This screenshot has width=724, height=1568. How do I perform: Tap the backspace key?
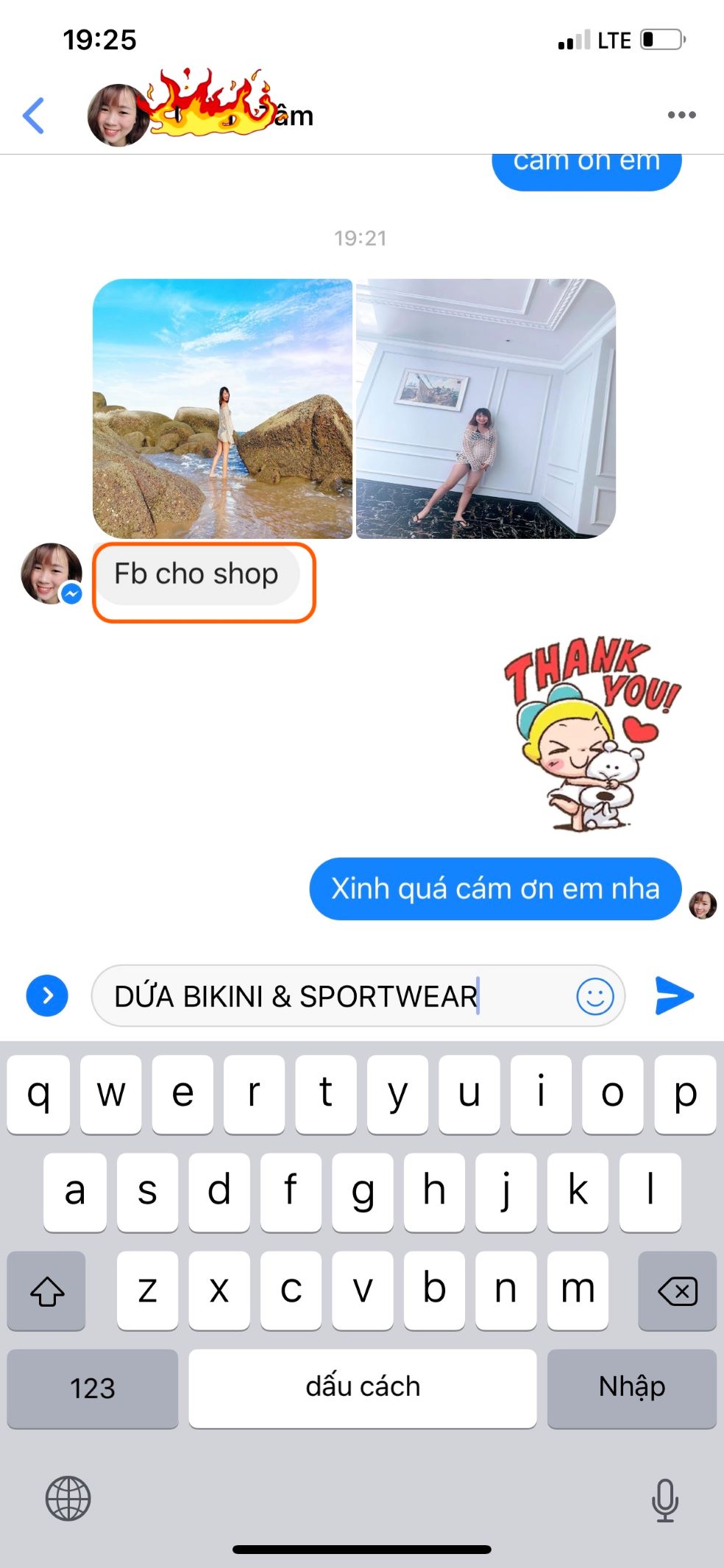[x=677, y=1290]
